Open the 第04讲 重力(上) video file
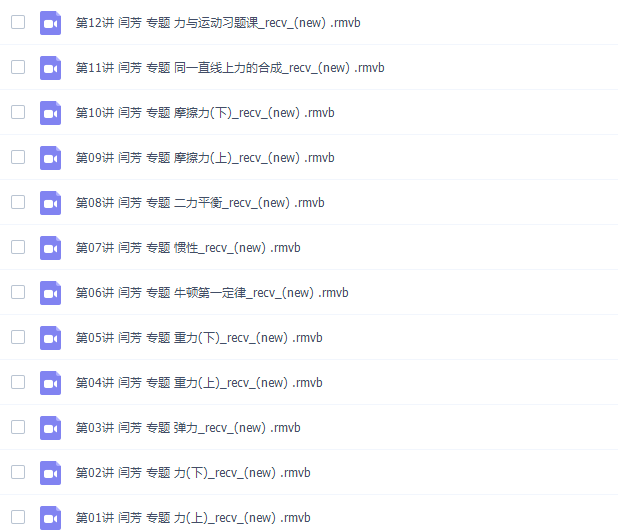The width and height of the screenshot is (618, 530). point(199,382)
